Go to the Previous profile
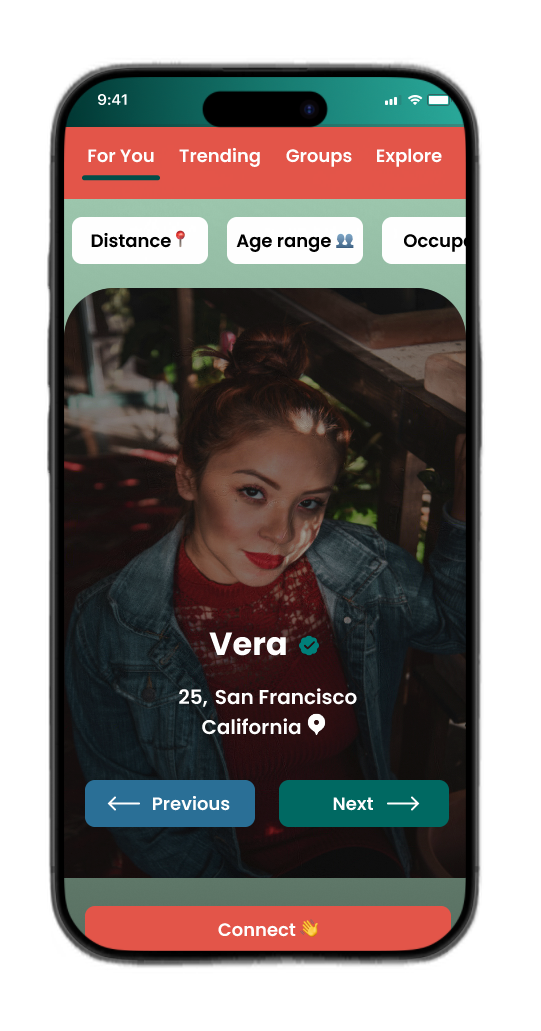The width and height of the screenshot is (541, 1031). point(170,803)
